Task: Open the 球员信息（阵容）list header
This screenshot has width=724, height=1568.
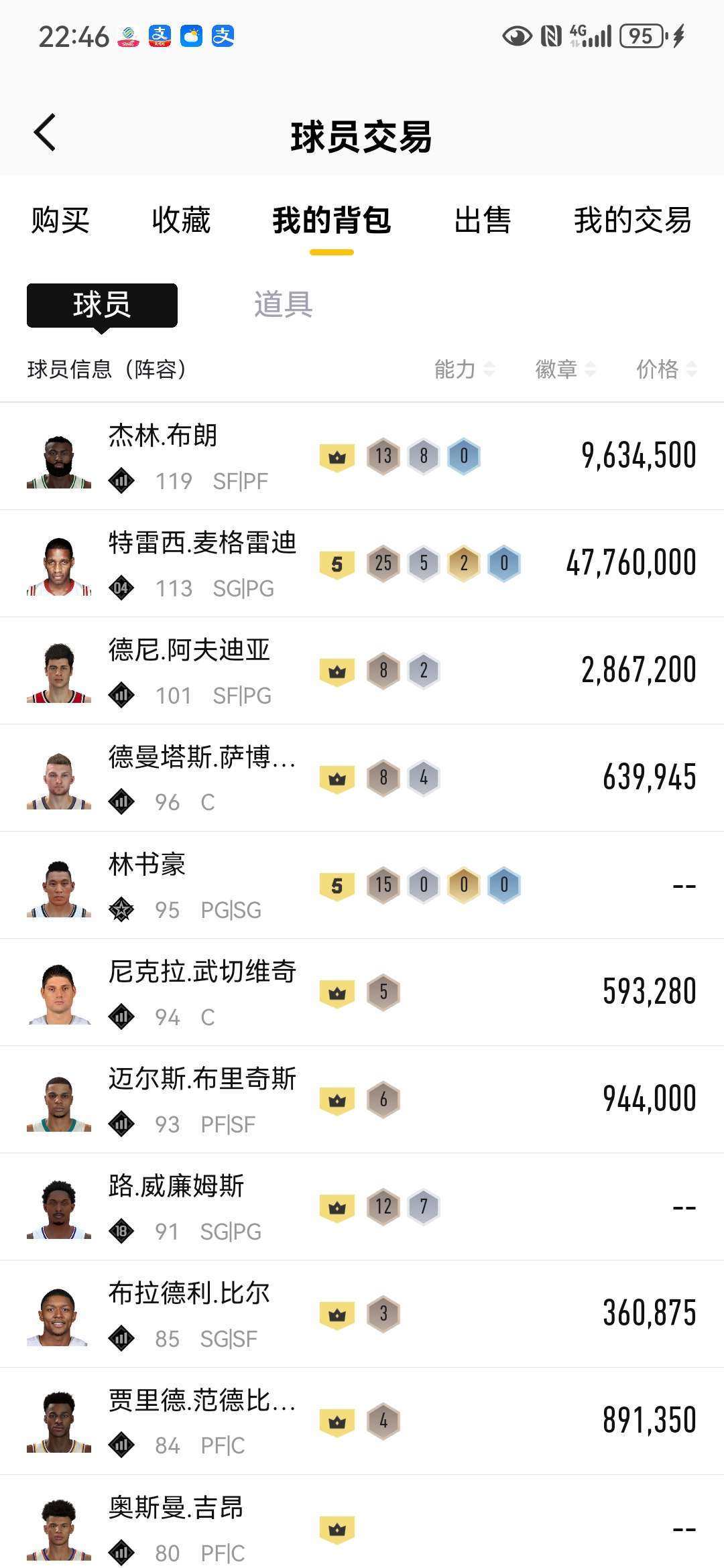Action: (107, 369)
